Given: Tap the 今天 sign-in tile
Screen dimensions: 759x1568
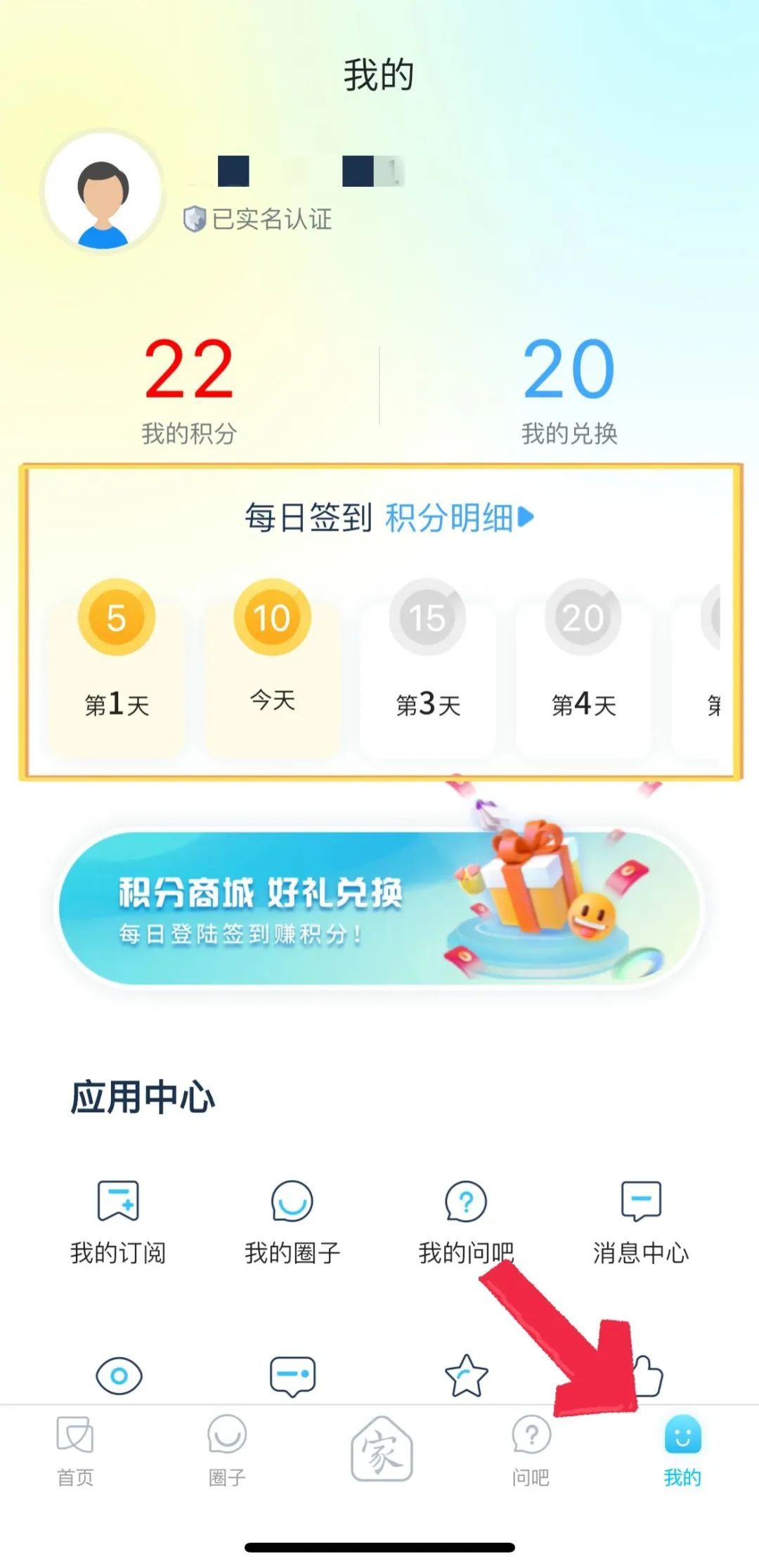Looking at the screenshot, I should pyautogui.click(x=273, y=667).
